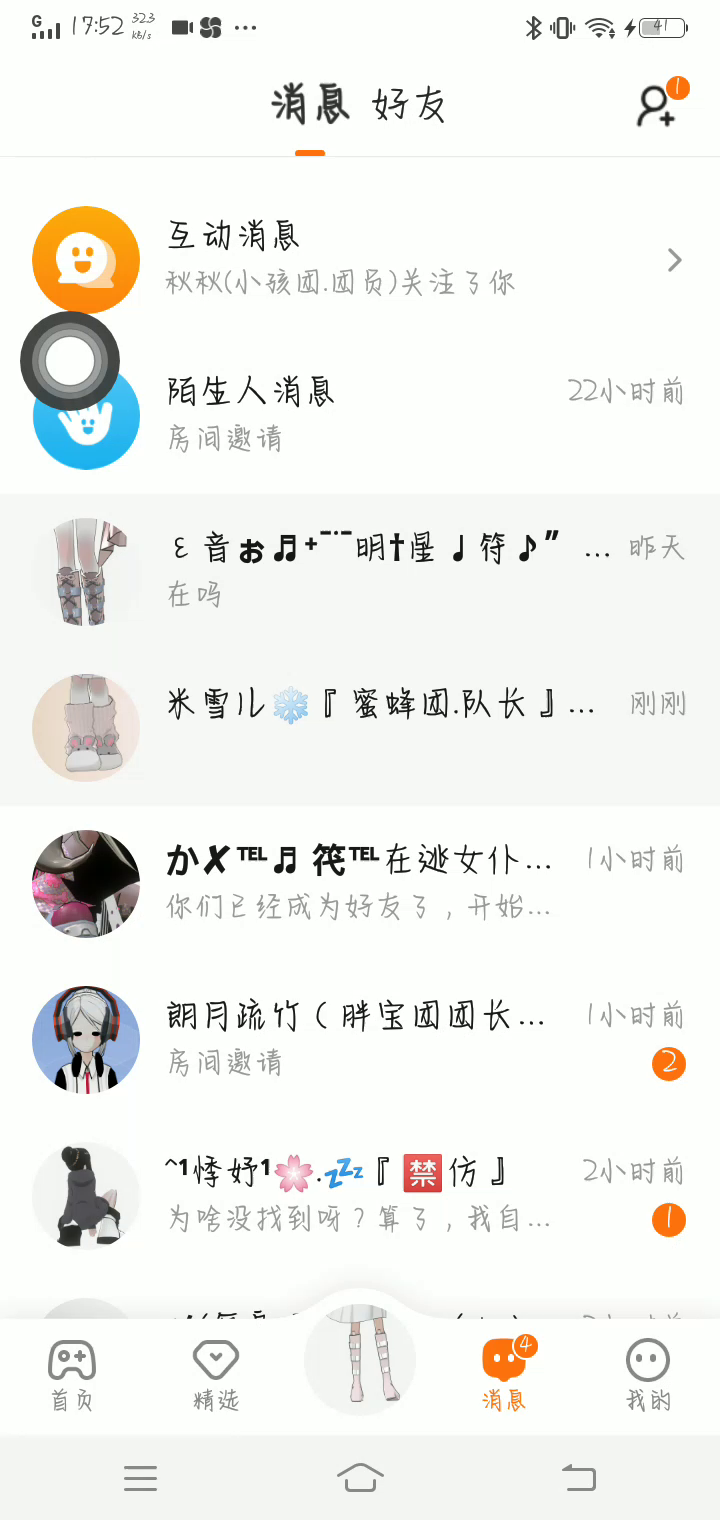Go to the 首页 tab
720x1520 pixels.
[x=72, y=1376]
